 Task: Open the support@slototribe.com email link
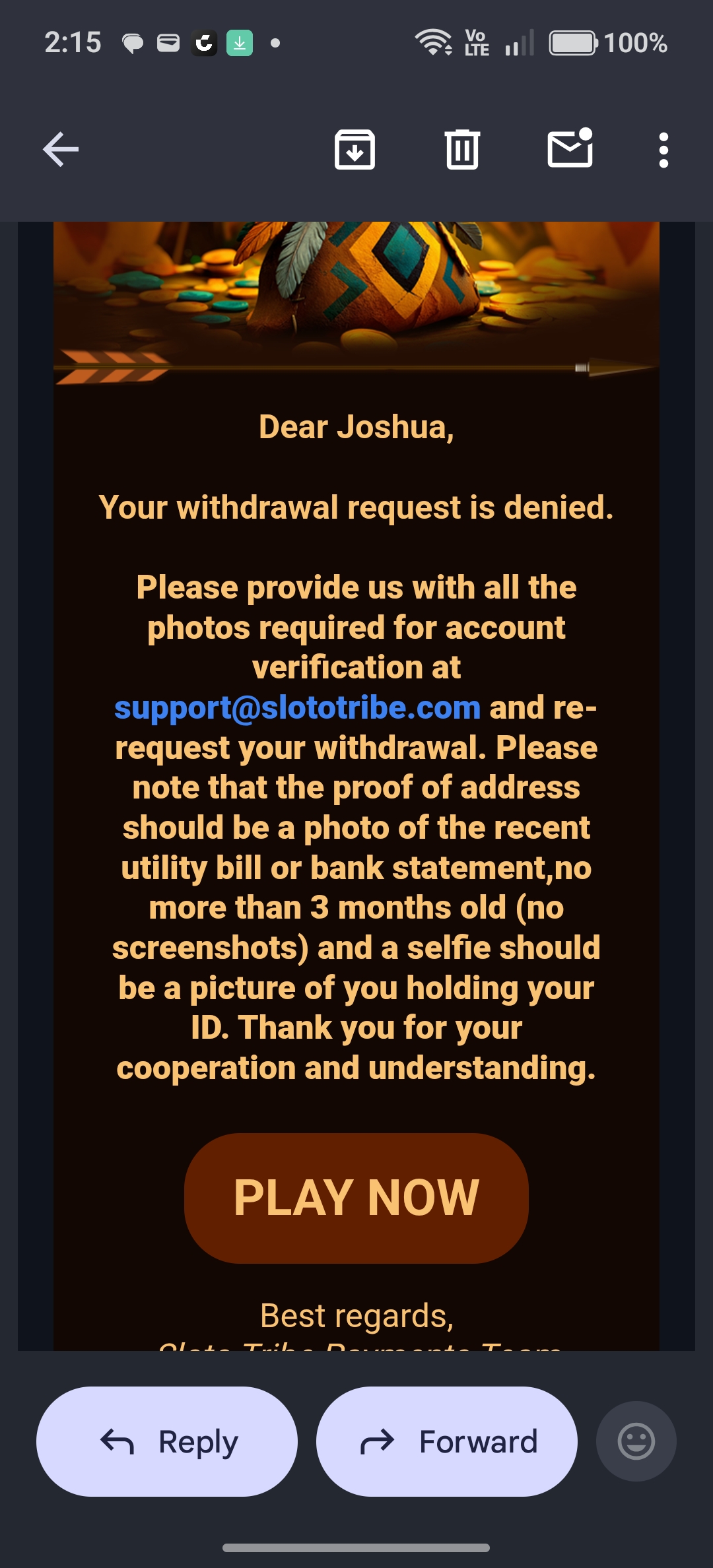tap(297, 708)
